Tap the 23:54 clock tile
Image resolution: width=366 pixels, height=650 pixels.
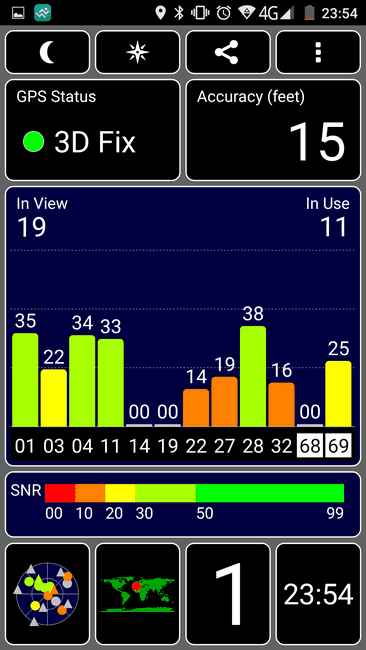coord(318,594)
